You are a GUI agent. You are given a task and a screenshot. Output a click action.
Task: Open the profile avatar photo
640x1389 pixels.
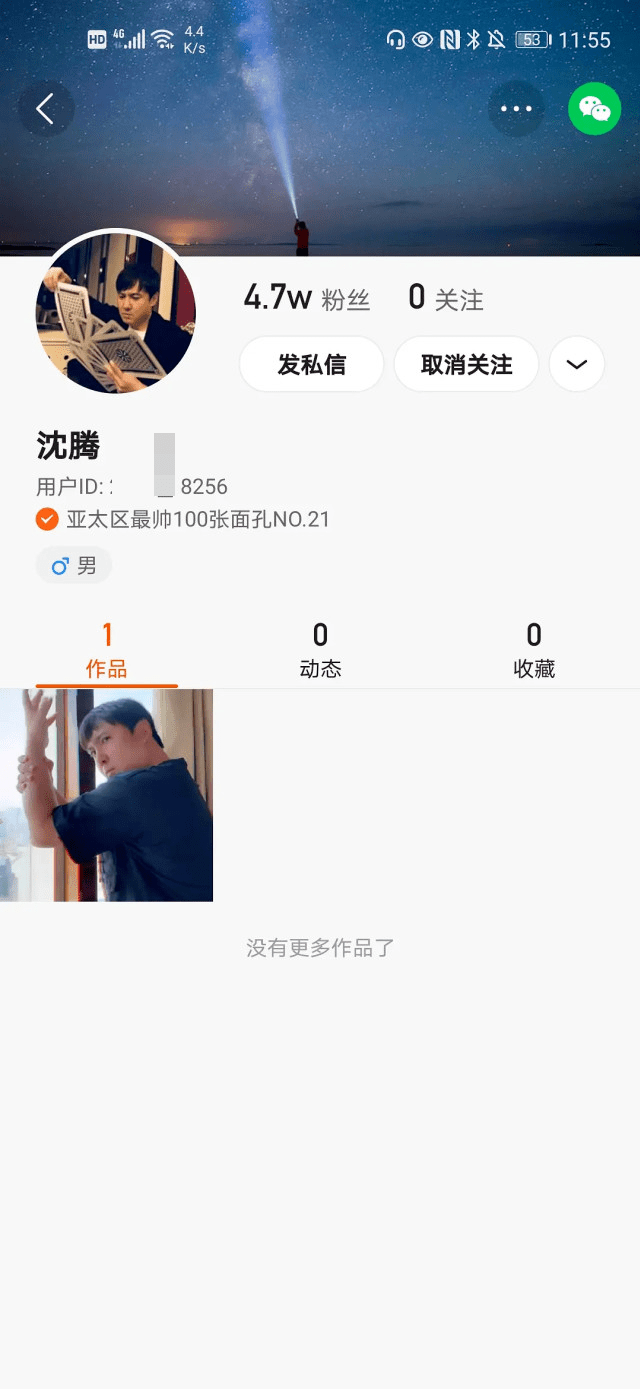click(x=116, y=314)
